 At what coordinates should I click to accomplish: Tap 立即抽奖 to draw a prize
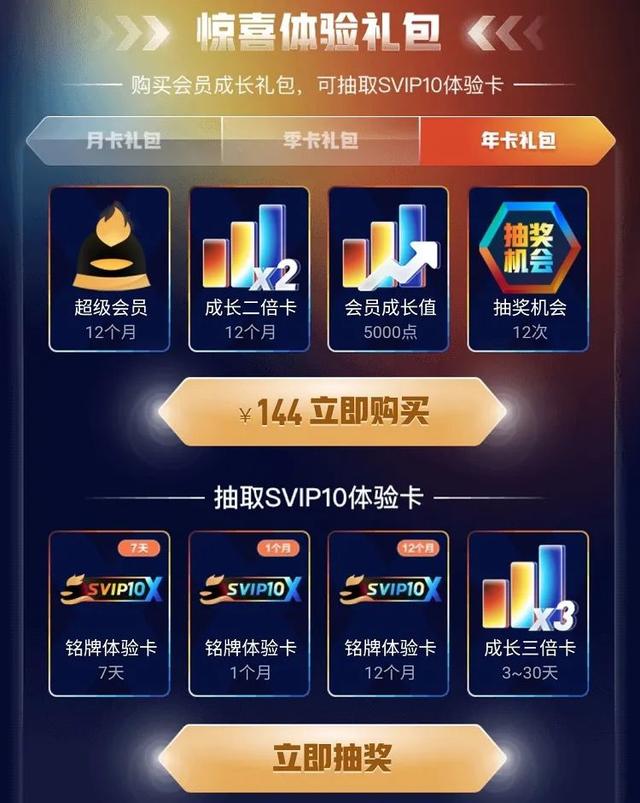(x=332, y=758)
